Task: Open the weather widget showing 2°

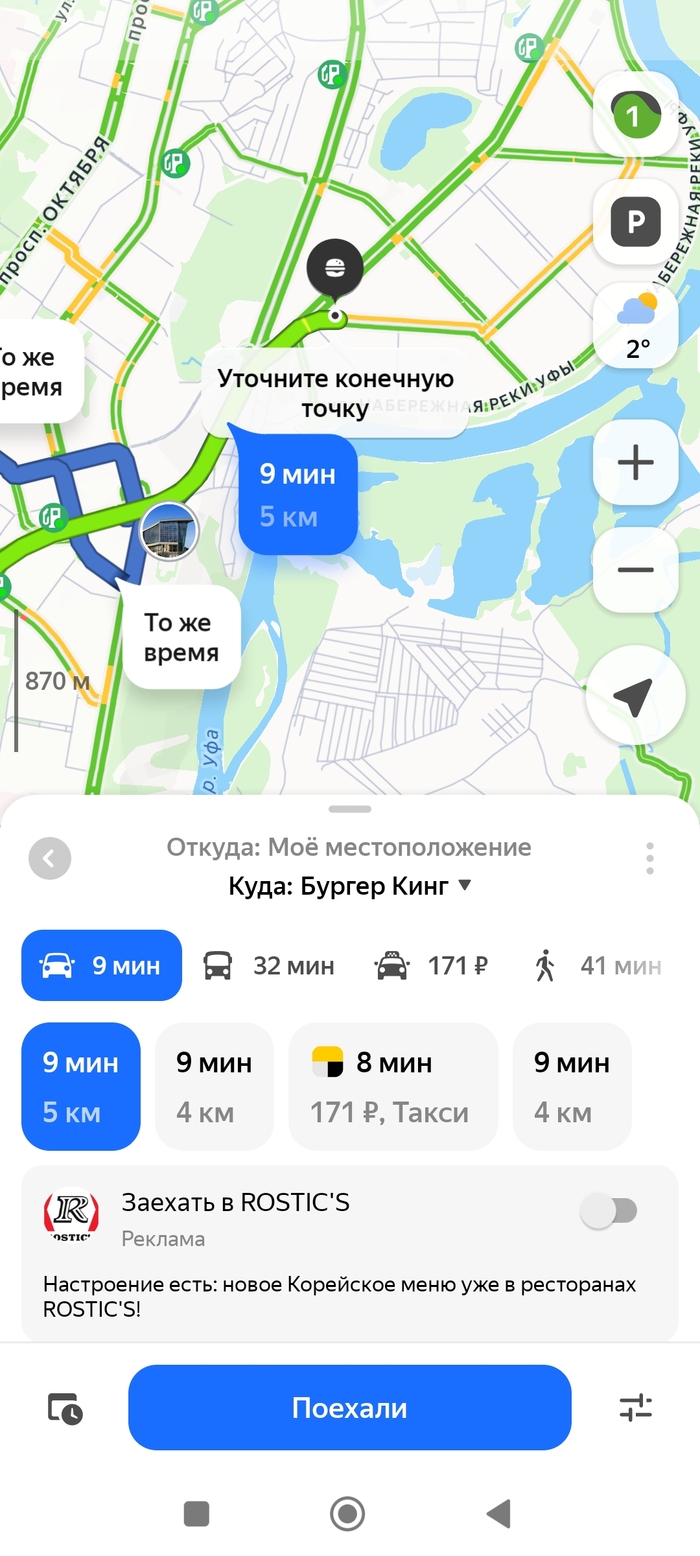Action: click(x=635, y=327)
